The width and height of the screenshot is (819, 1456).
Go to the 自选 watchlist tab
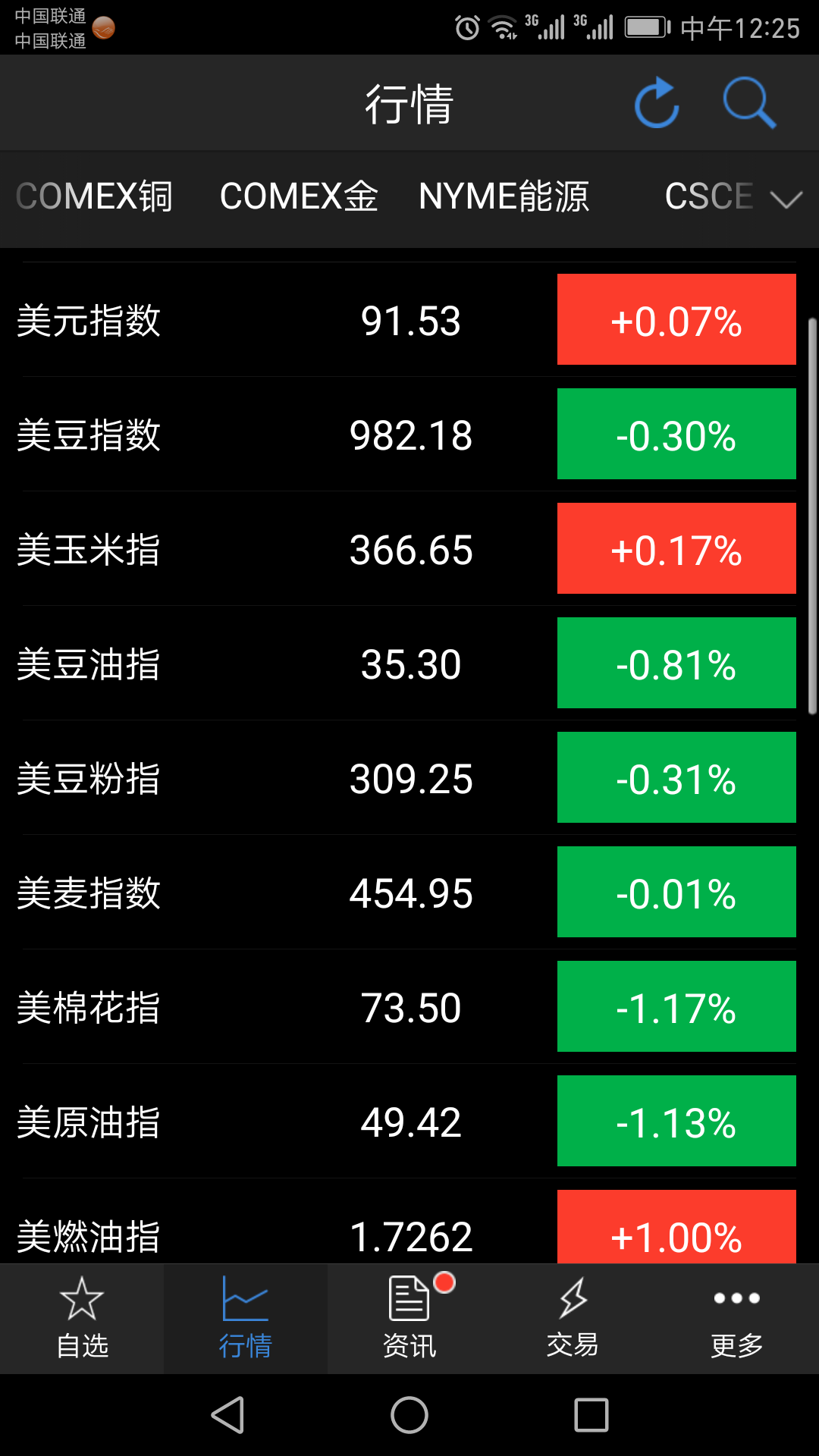point(82,1319)
